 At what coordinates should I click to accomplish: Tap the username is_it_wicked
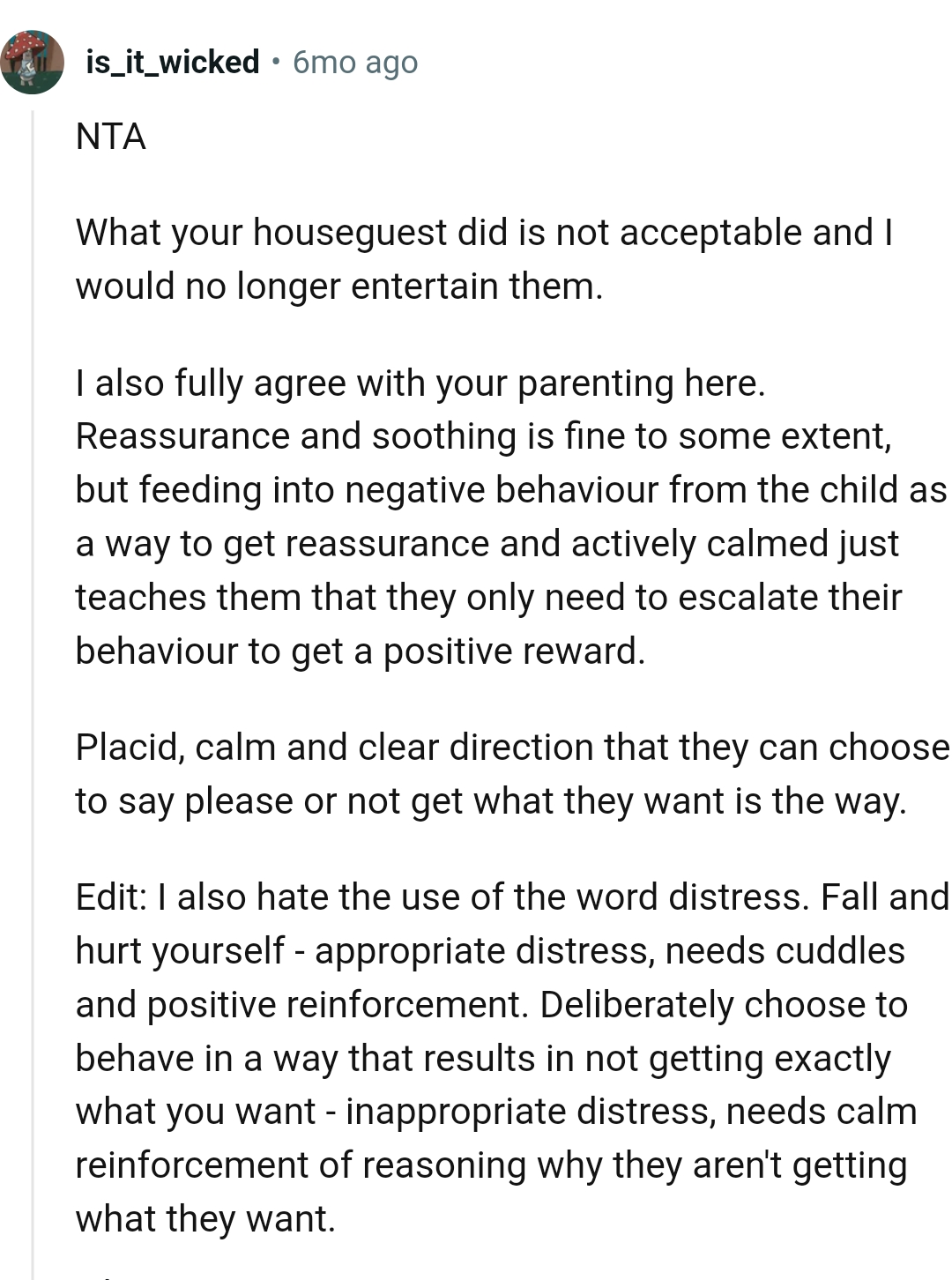(x=173, y=63)
